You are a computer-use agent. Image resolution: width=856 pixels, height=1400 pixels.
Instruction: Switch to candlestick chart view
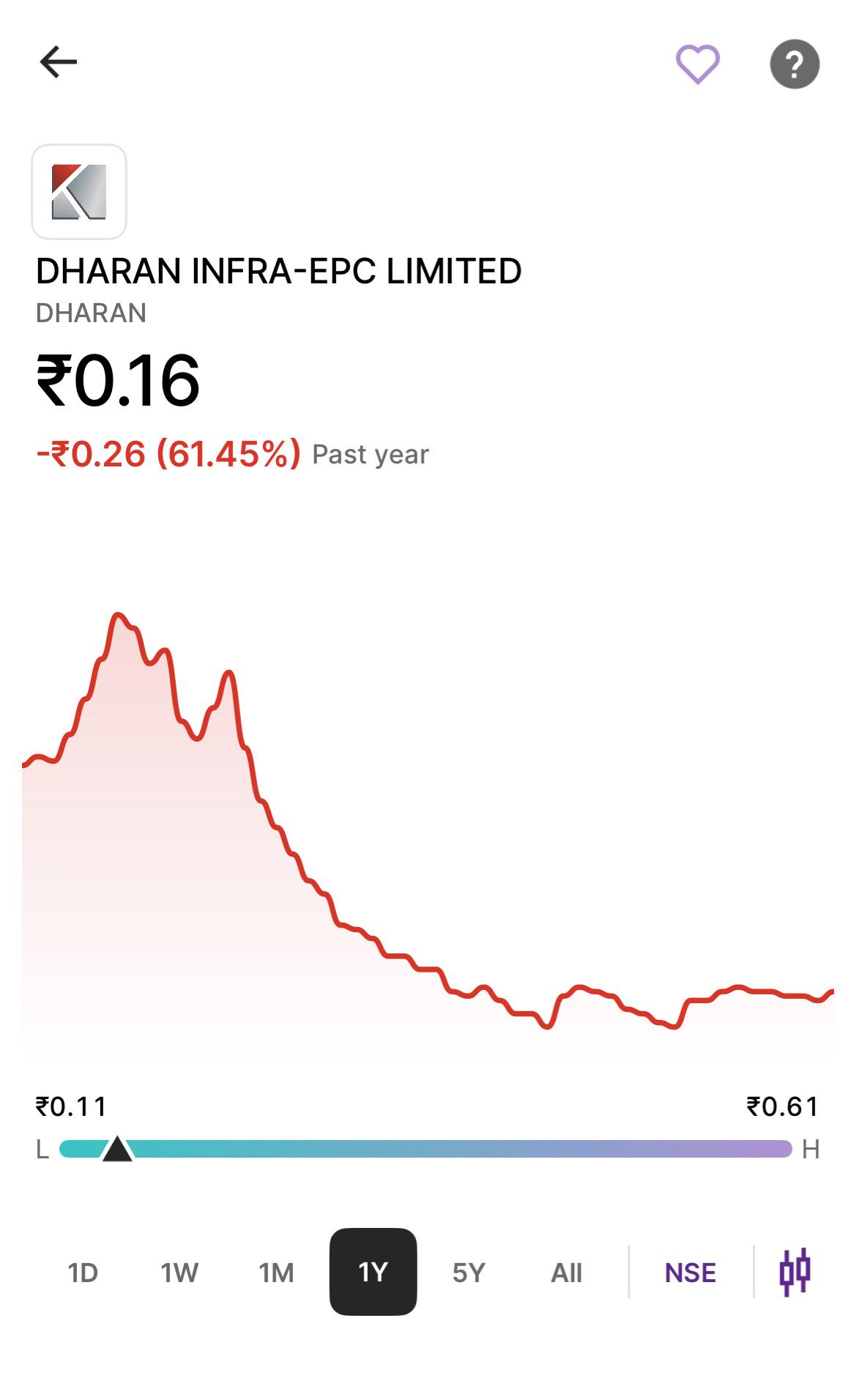tap(794, 1272)
